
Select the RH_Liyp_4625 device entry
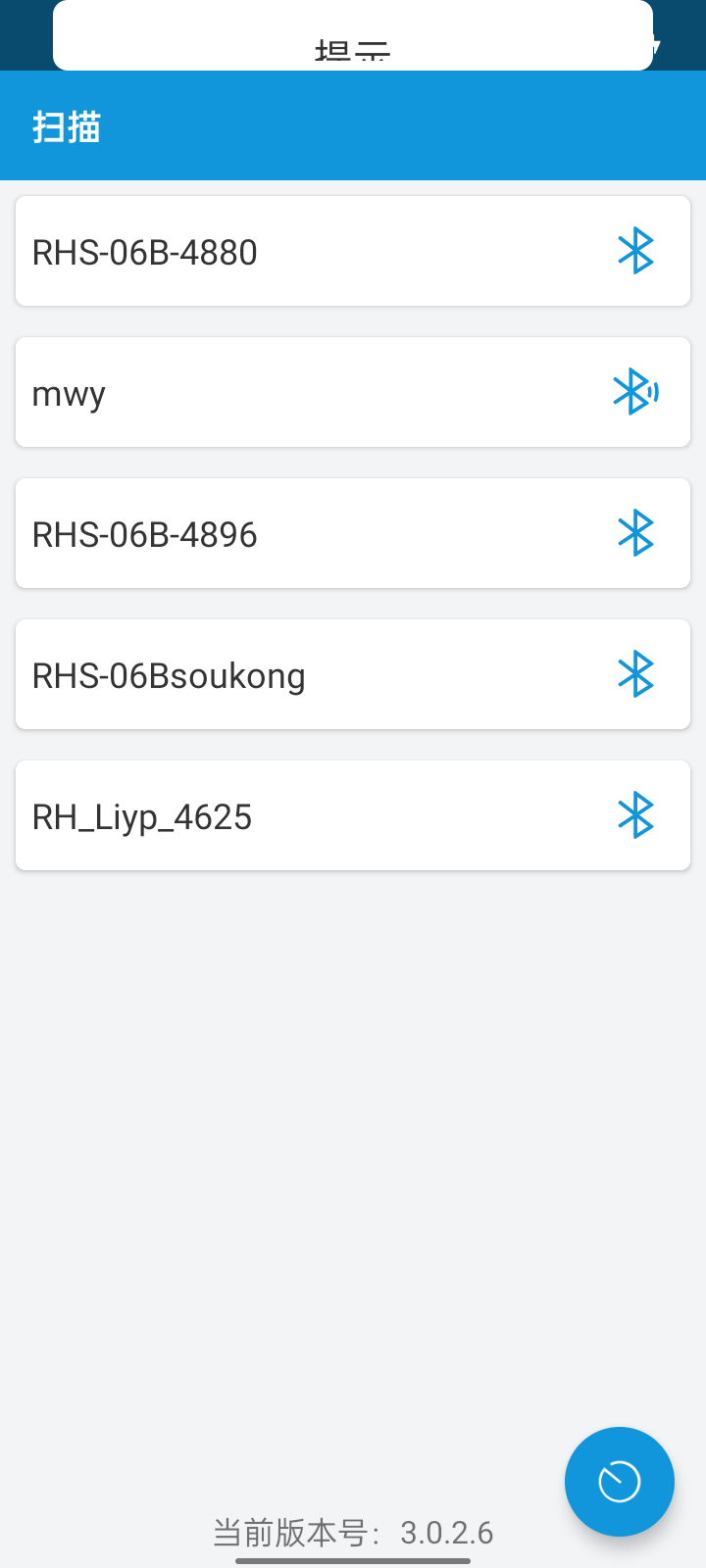(353, 814)
